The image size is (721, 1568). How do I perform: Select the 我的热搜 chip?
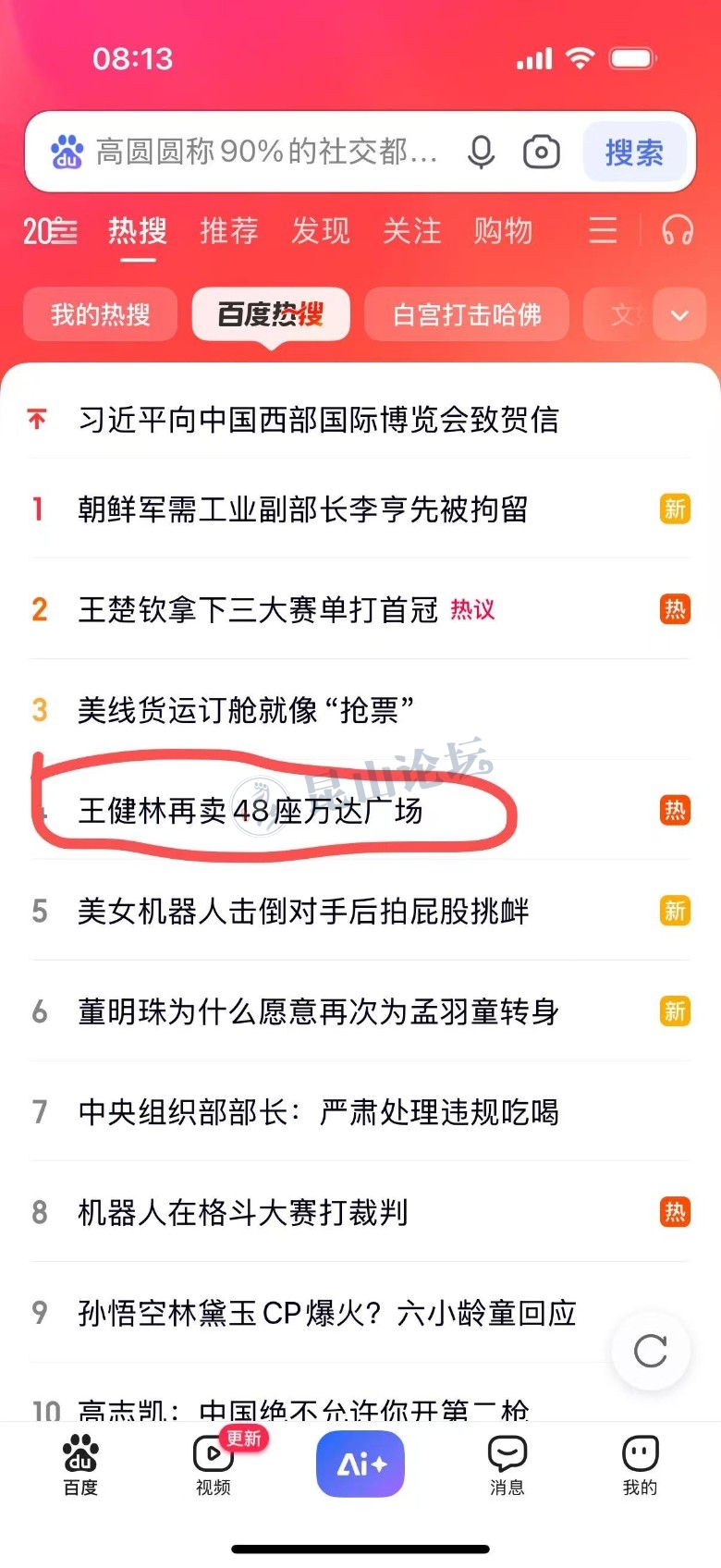coord(100,314)
